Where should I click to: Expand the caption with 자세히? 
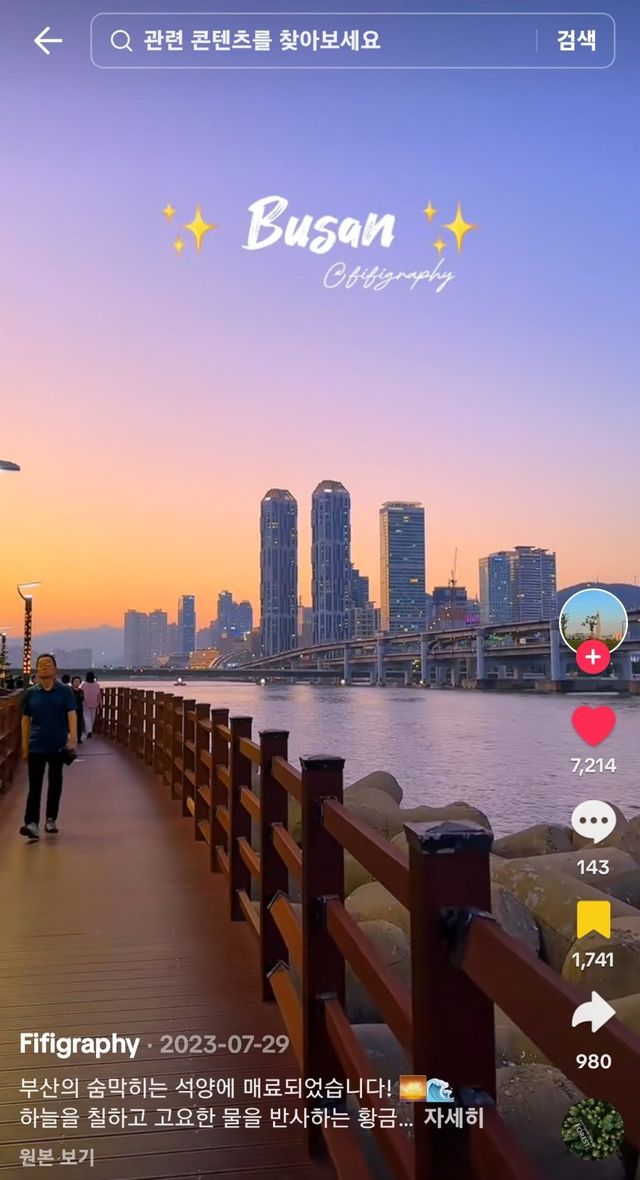click(453, 1117)
